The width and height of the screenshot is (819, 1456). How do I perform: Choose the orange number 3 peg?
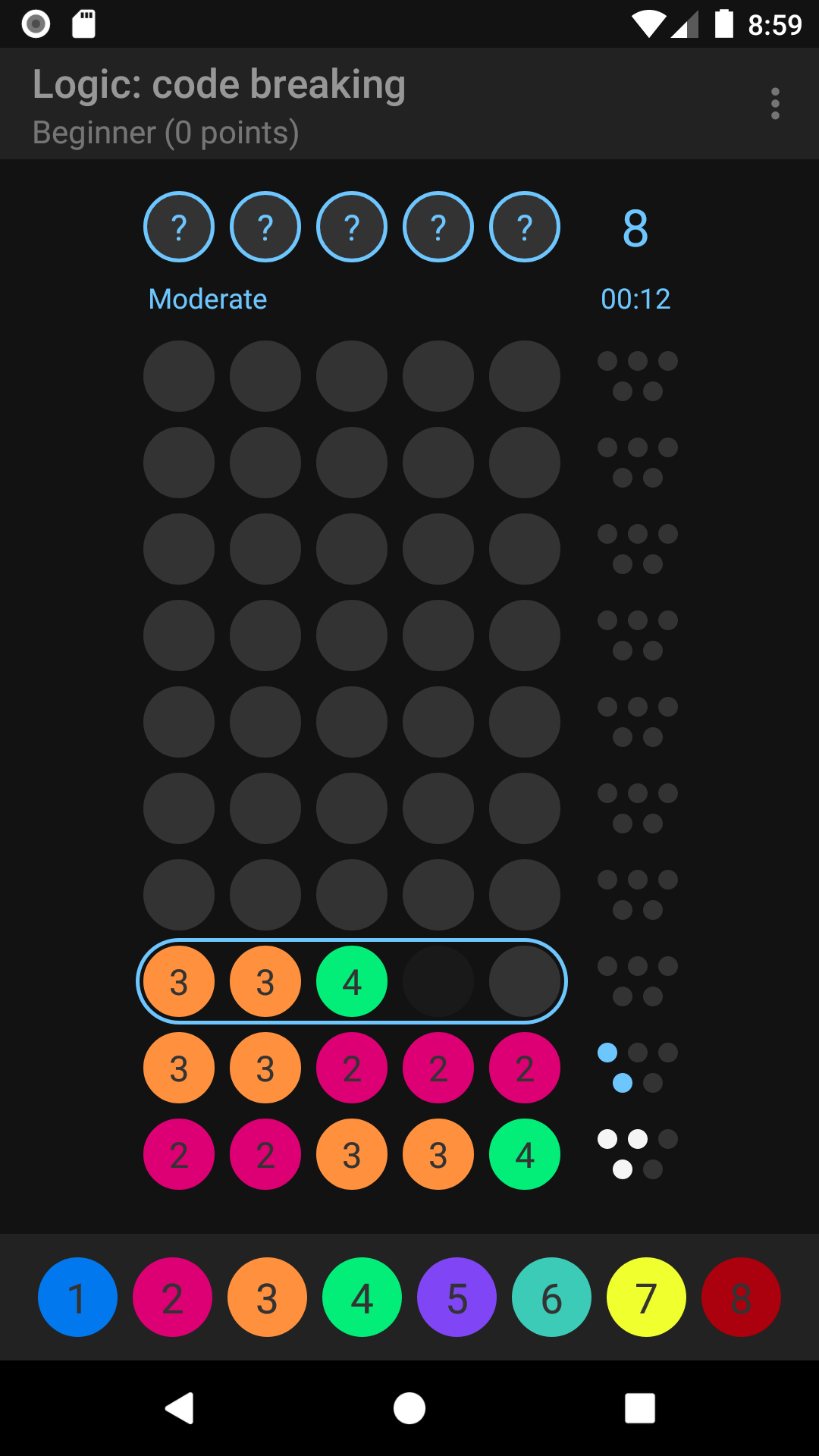coord(267,1298)
